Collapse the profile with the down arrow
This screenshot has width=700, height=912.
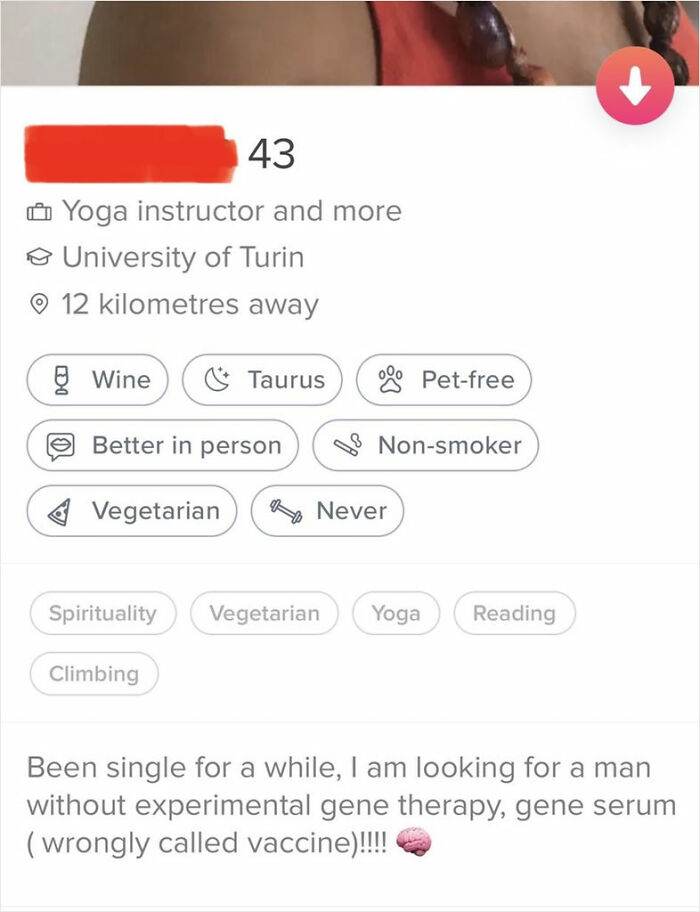(x=634, y=88)
